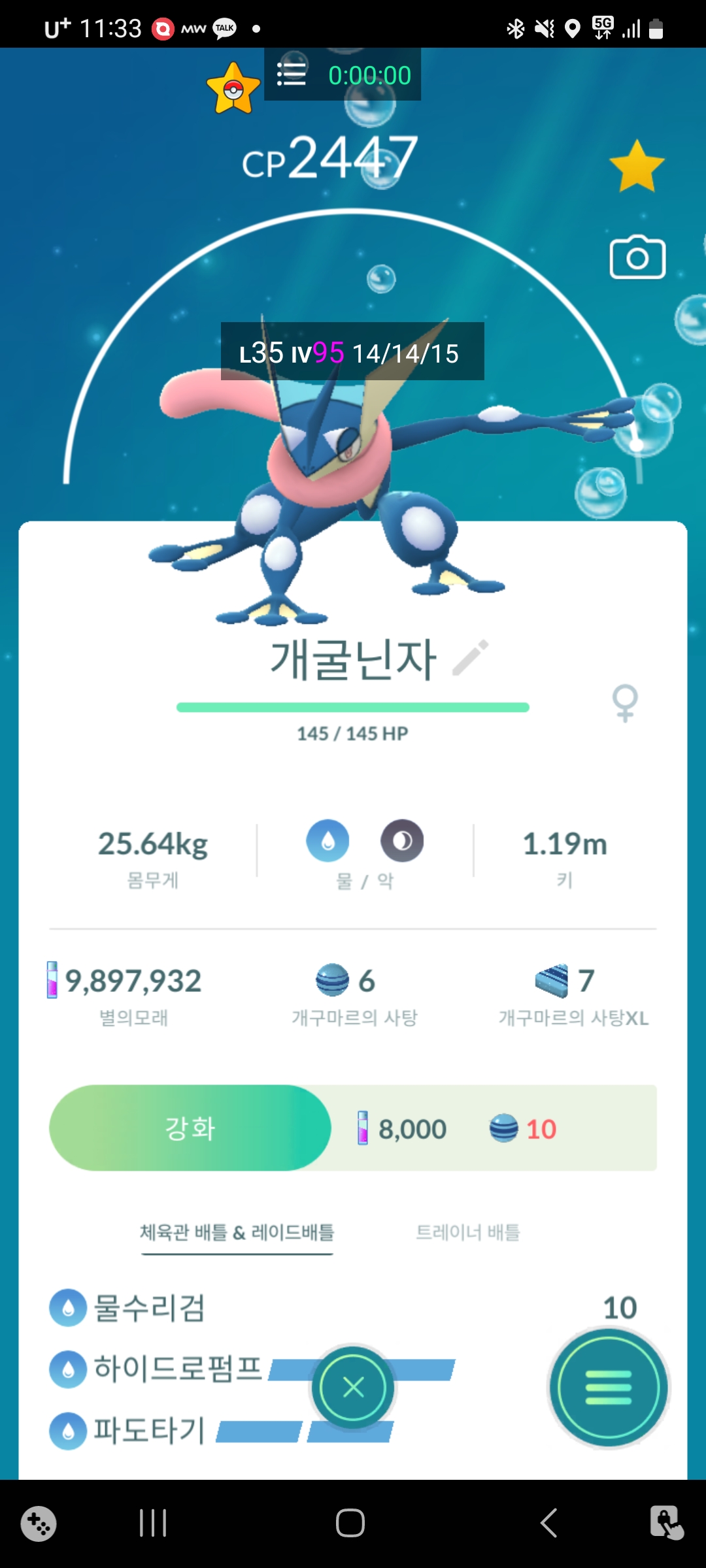Close the Pokémon detail screen with the X button
This screenshot has width=706, height=1568.
pos(353,1386)
